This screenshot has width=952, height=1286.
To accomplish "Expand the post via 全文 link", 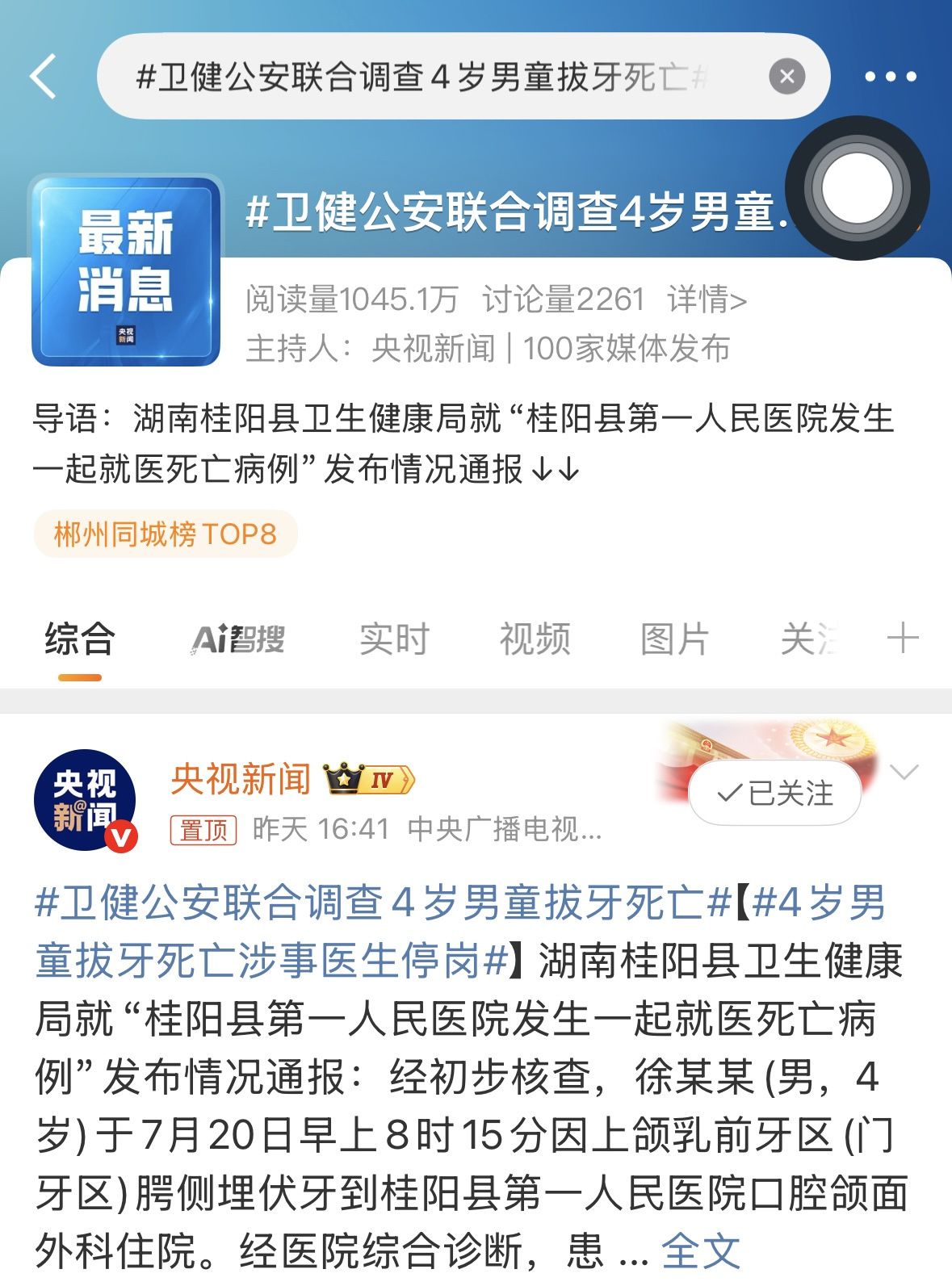I will pos(700,1251).
